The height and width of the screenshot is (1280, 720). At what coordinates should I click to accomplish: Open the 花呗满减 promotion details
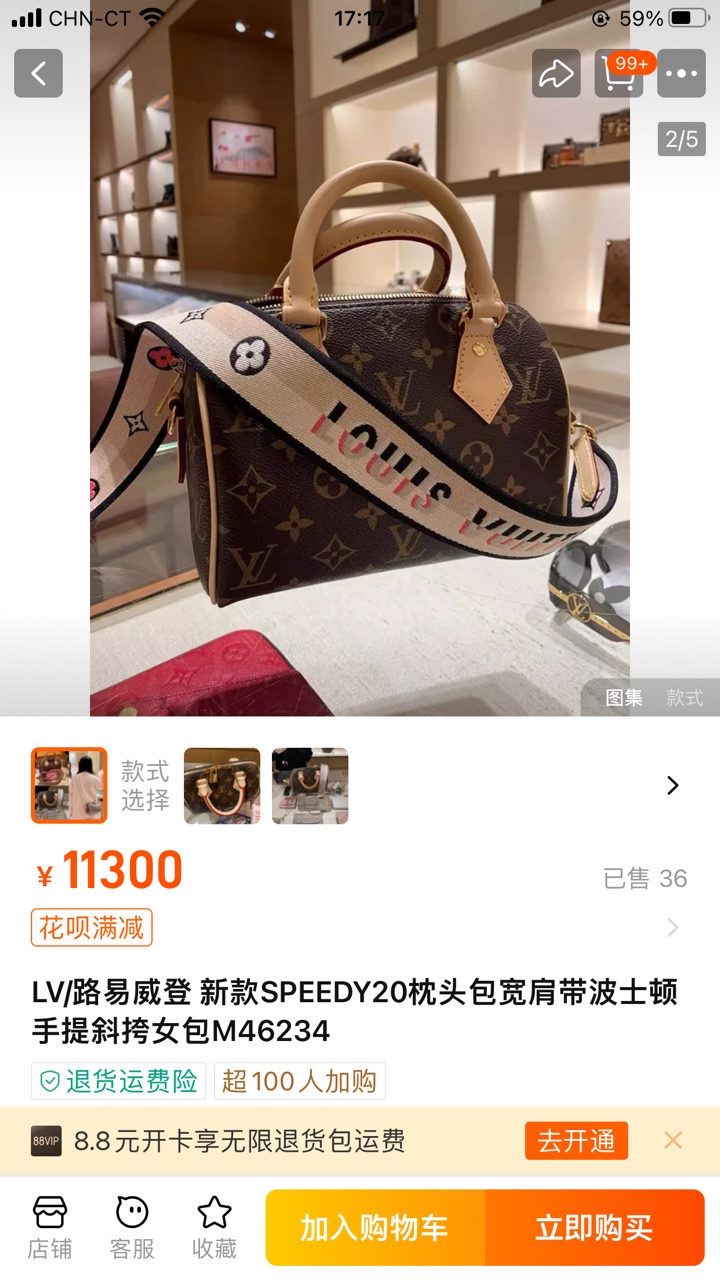point(92,928)
